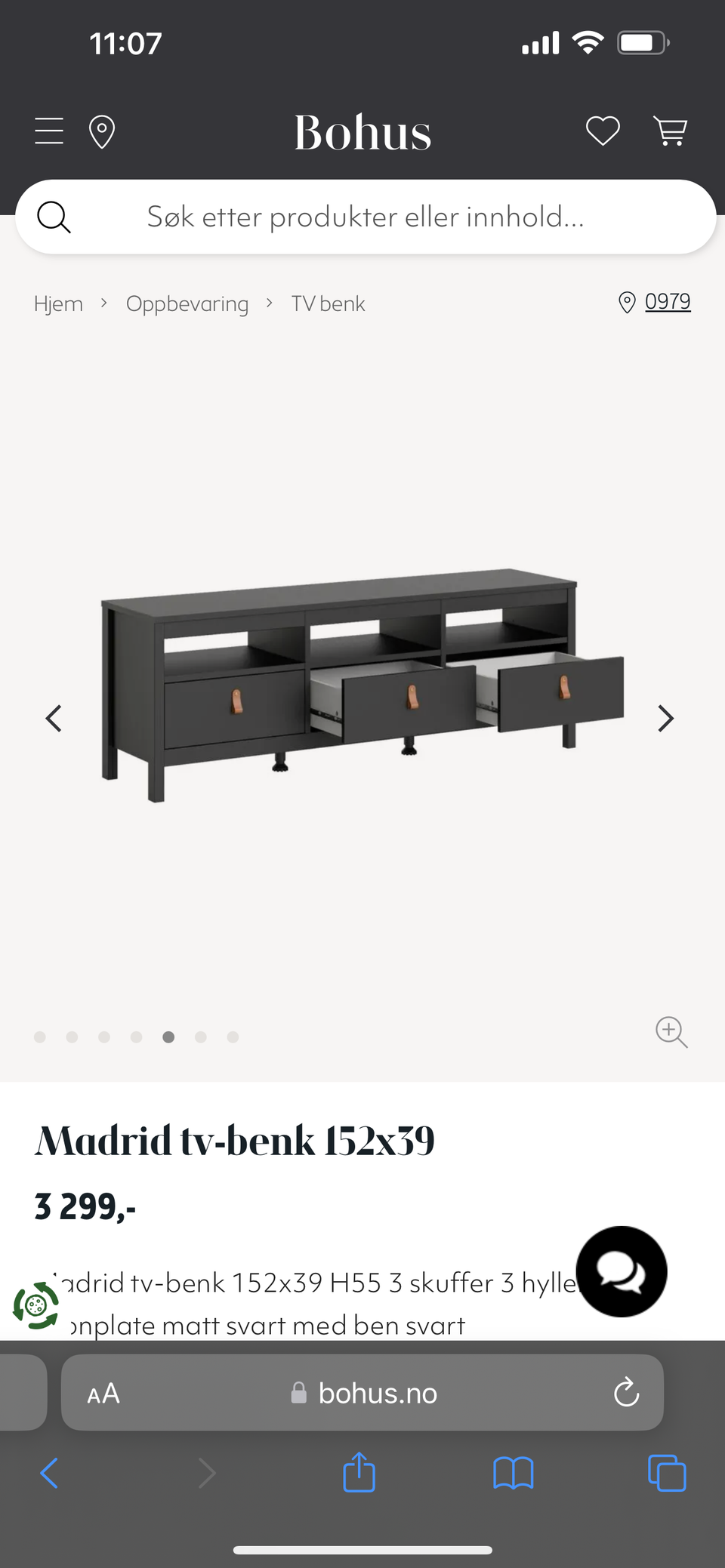Open the AA reader options

[103, 1393]
